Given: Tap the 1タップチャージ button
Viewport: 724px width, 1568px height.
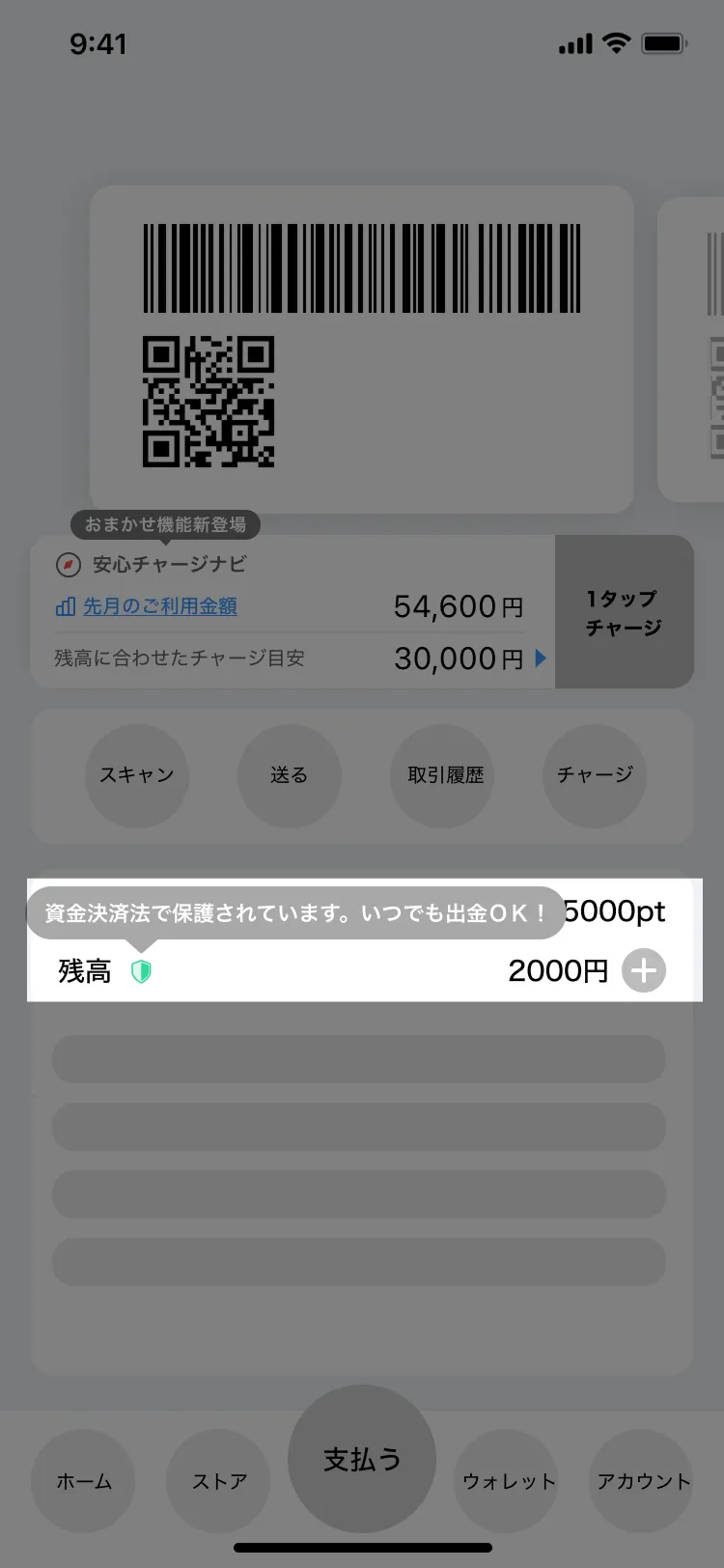Looking at the screenshot, I should point(624,612).
